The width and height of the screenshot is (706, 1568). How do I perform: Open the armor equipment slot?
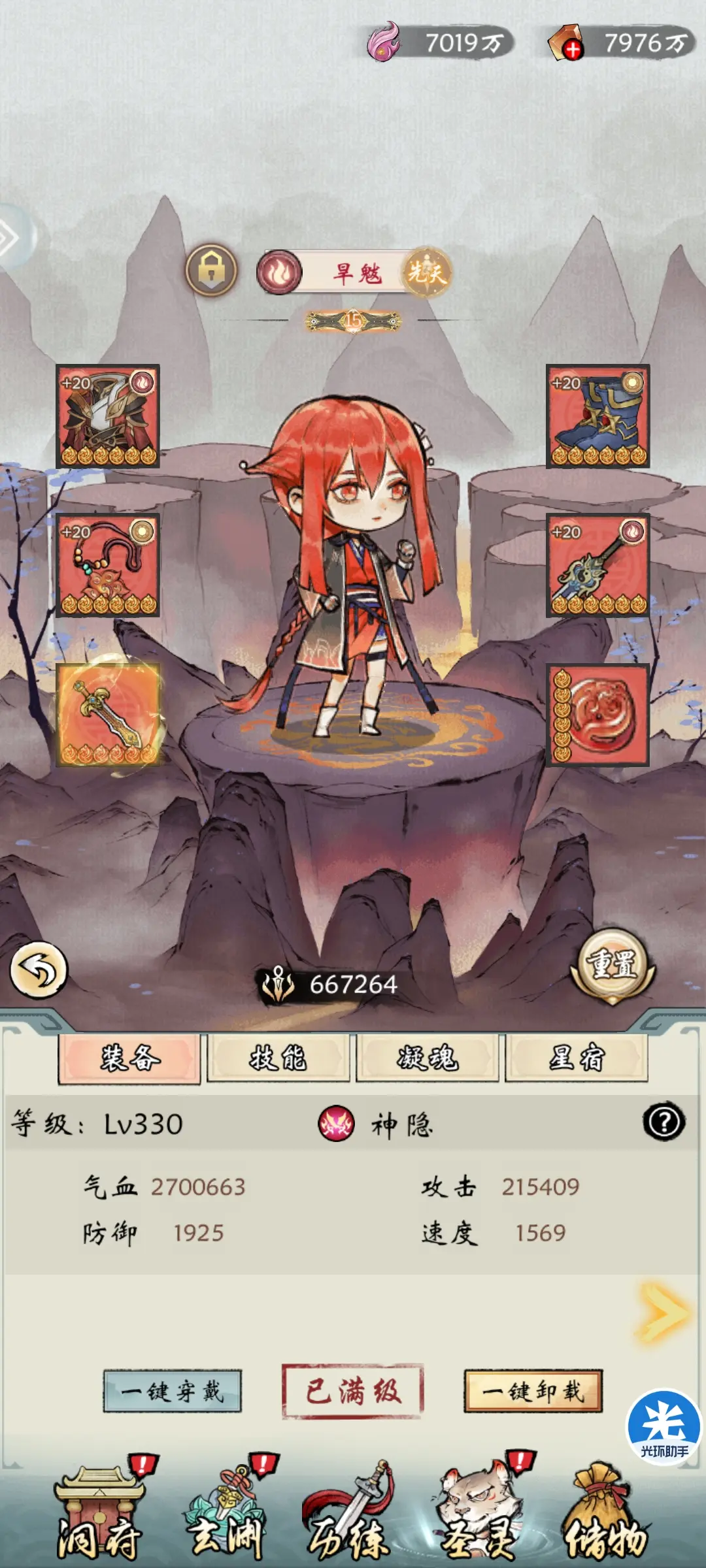pyautogui.click(x=108, y=416)
